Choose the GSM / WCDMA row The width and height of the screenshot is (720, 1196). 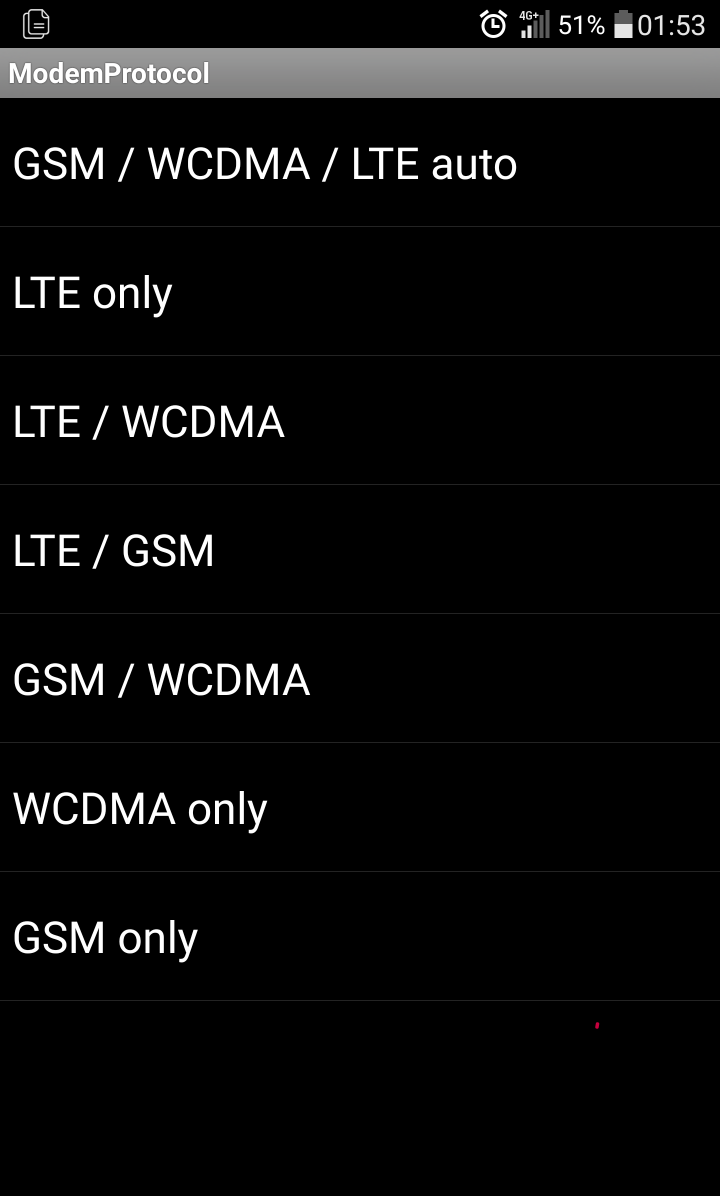(360, 678)
